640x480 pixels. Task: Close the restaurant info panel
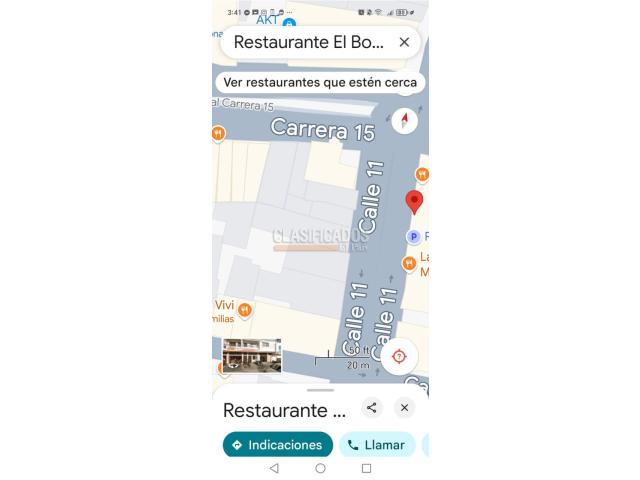point(404,407)
